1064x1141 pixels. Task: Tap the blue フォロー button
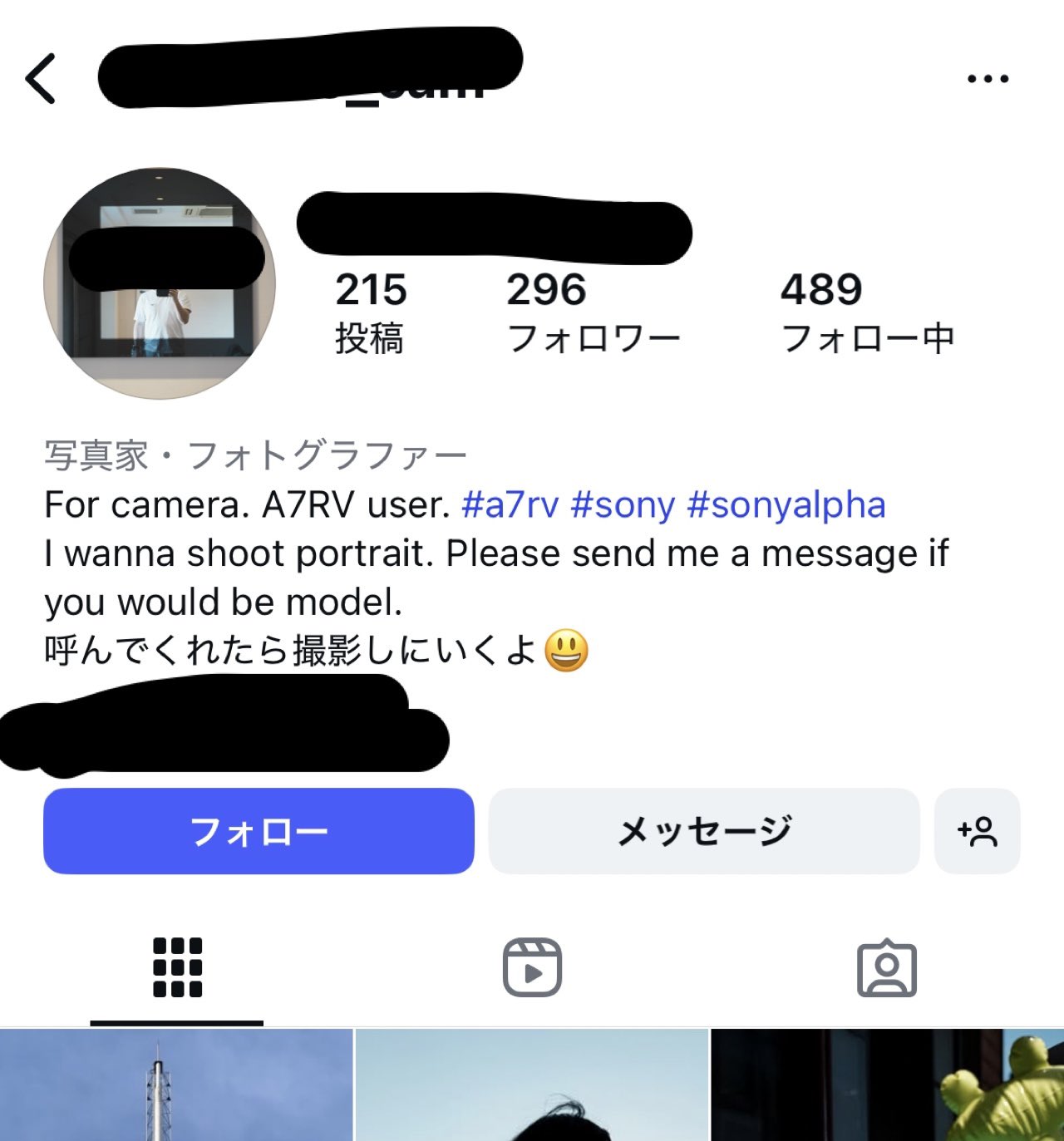(x=259, y=831)
